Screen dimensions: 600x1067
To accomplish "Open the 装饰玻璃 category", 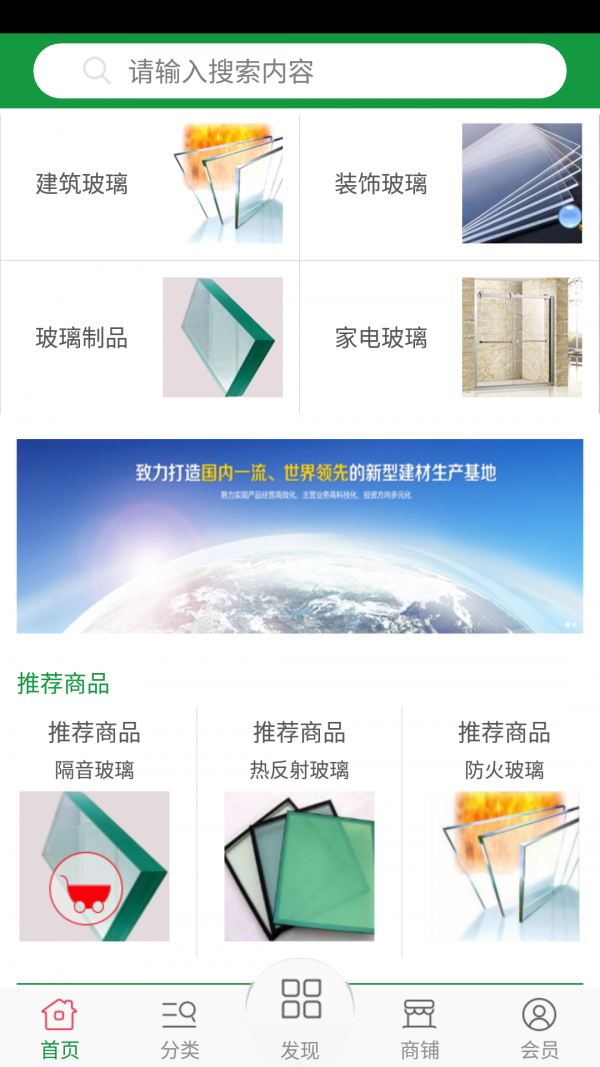I will click(449, 185).
